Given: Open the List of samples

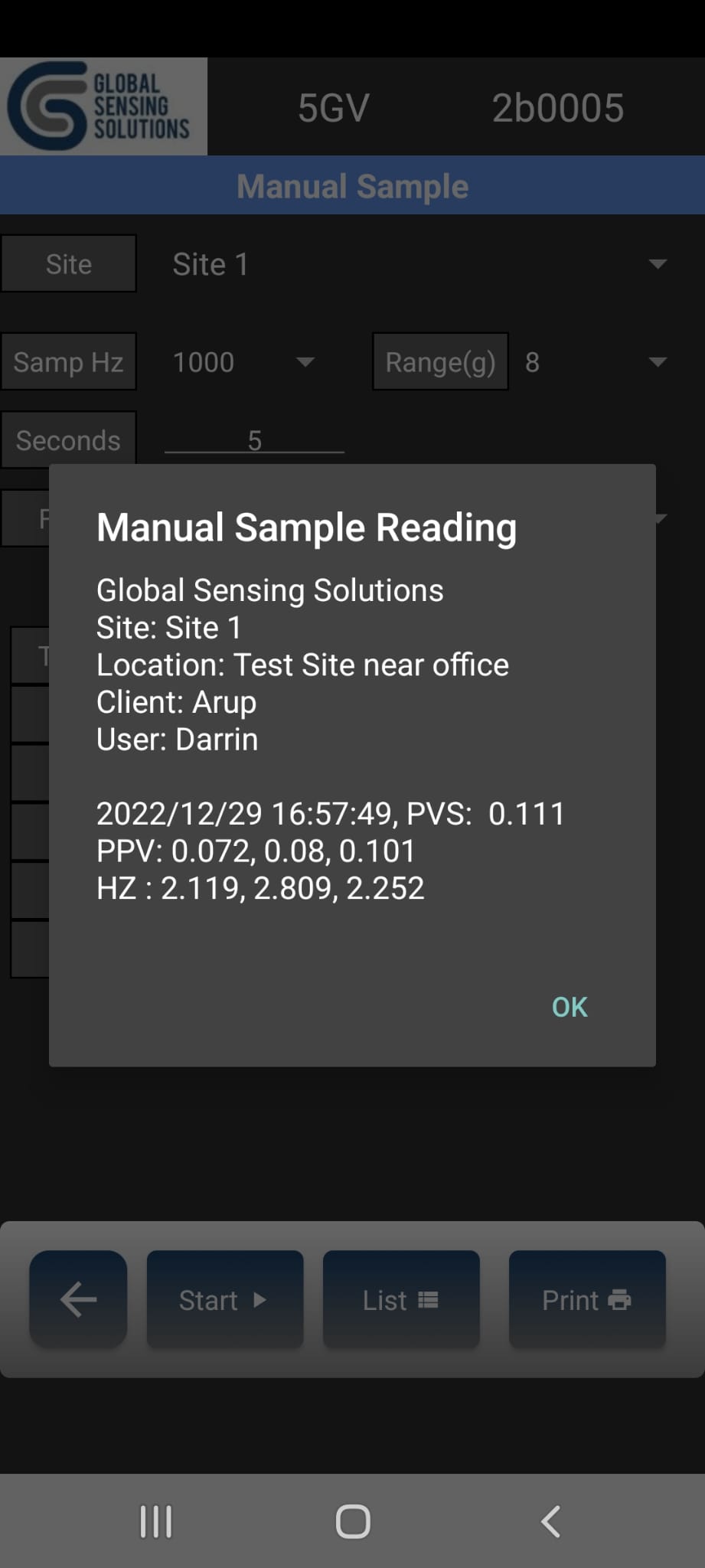Looking at the screenshot, I should click(401, 1300).
